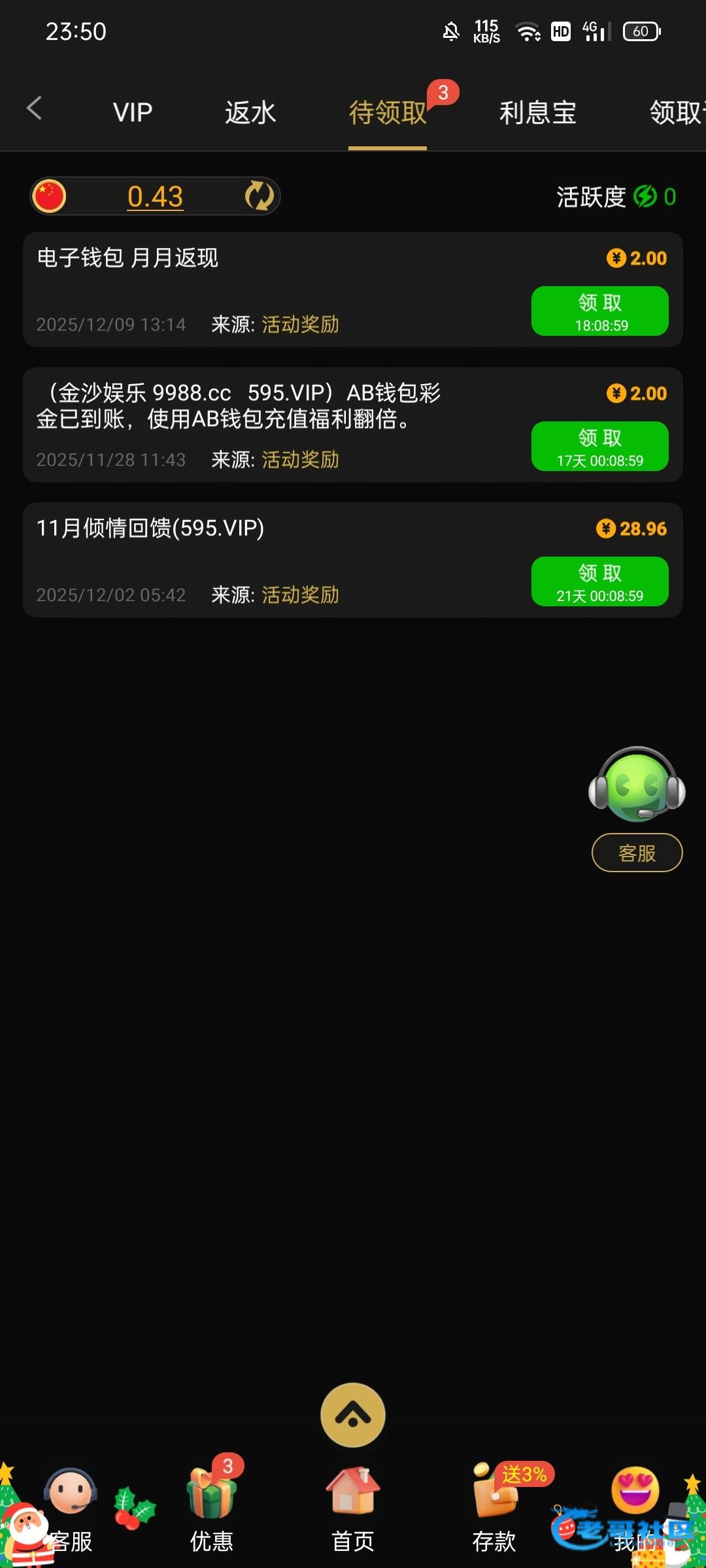Claim the AB钱包彩金 2.00 reward
This screenshot has width=706, height=1568.
pos(599,446)
